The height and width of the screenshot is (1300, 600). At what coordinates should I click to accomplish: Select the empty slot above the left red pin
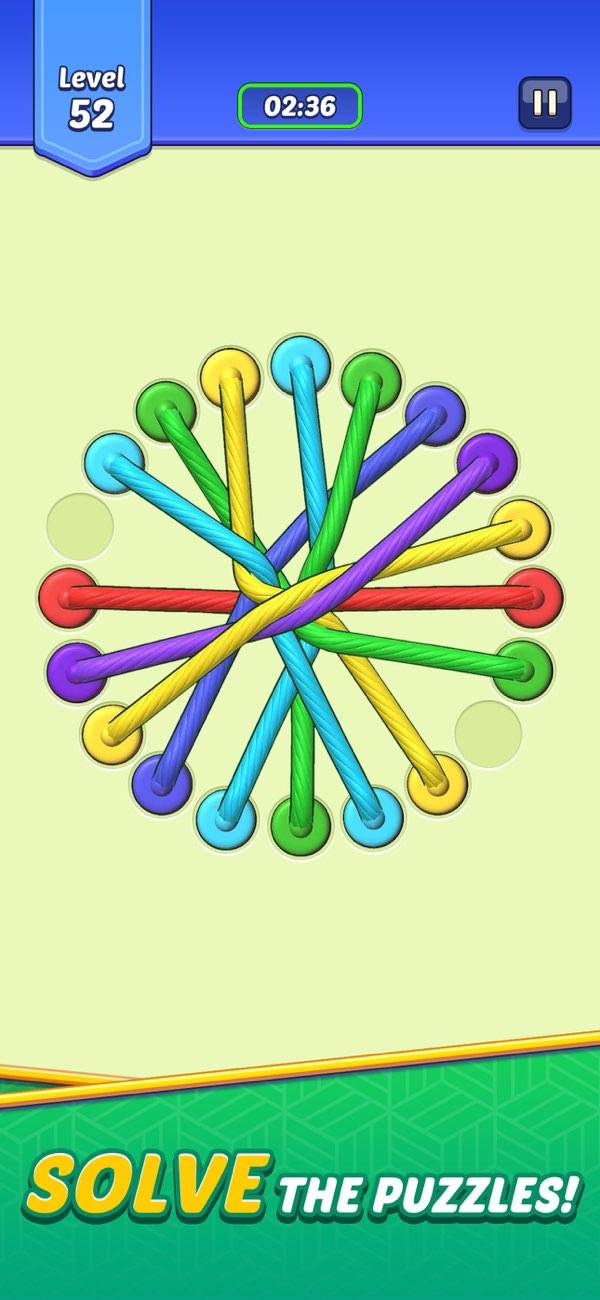80,526
